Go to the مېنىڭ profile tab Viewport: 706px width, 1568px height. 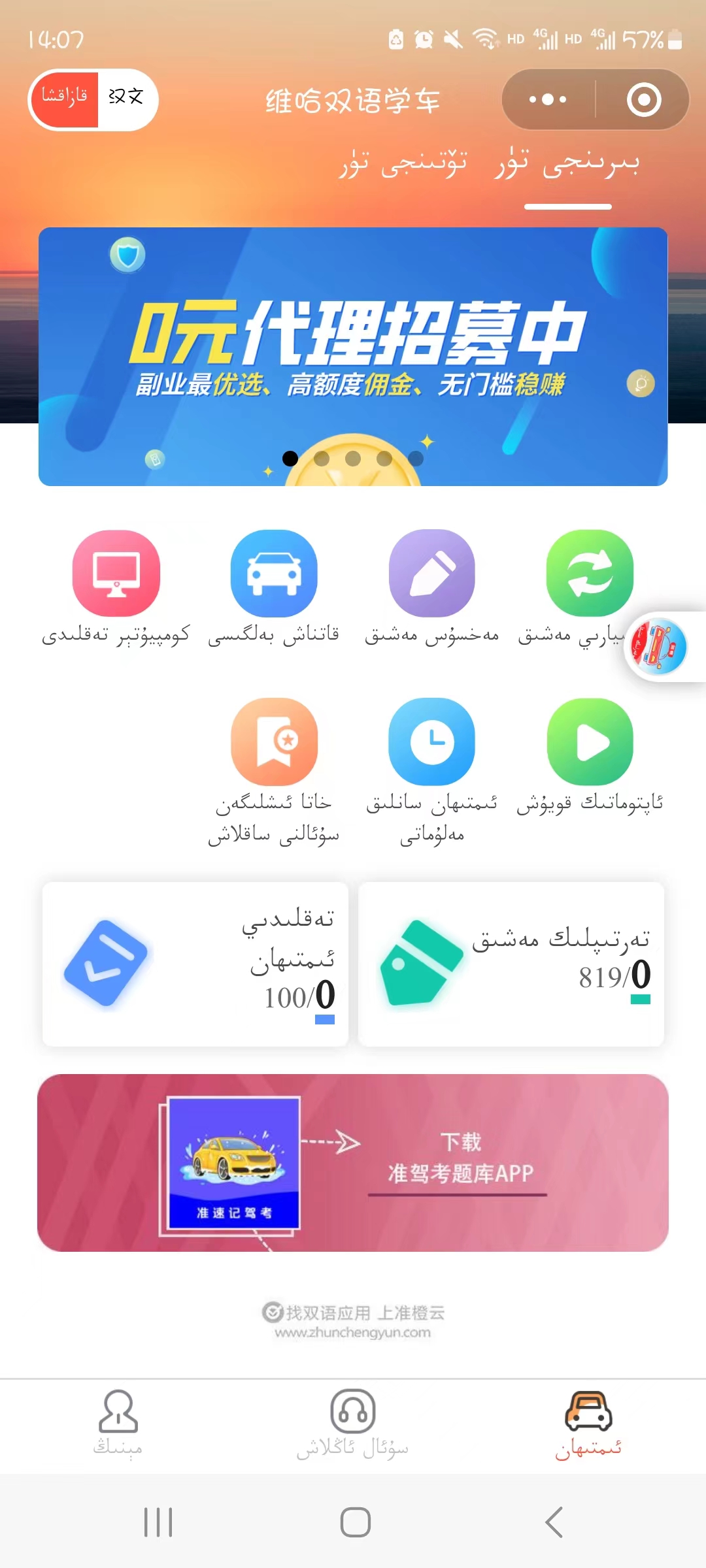(x=118, y=1423)
